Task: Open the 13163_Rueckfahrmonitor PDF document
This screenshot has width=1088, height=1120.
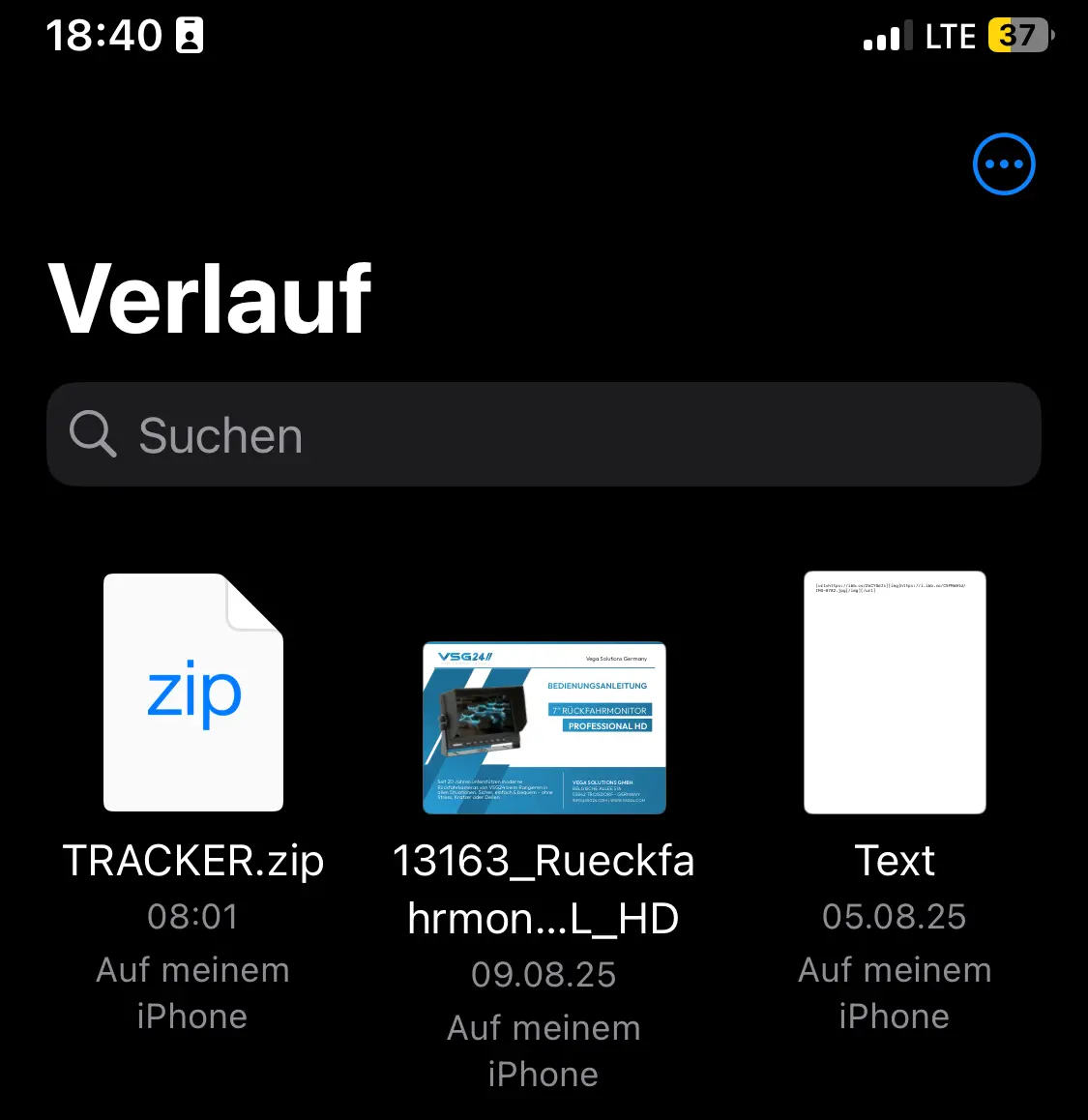Action: click(544, 727)
